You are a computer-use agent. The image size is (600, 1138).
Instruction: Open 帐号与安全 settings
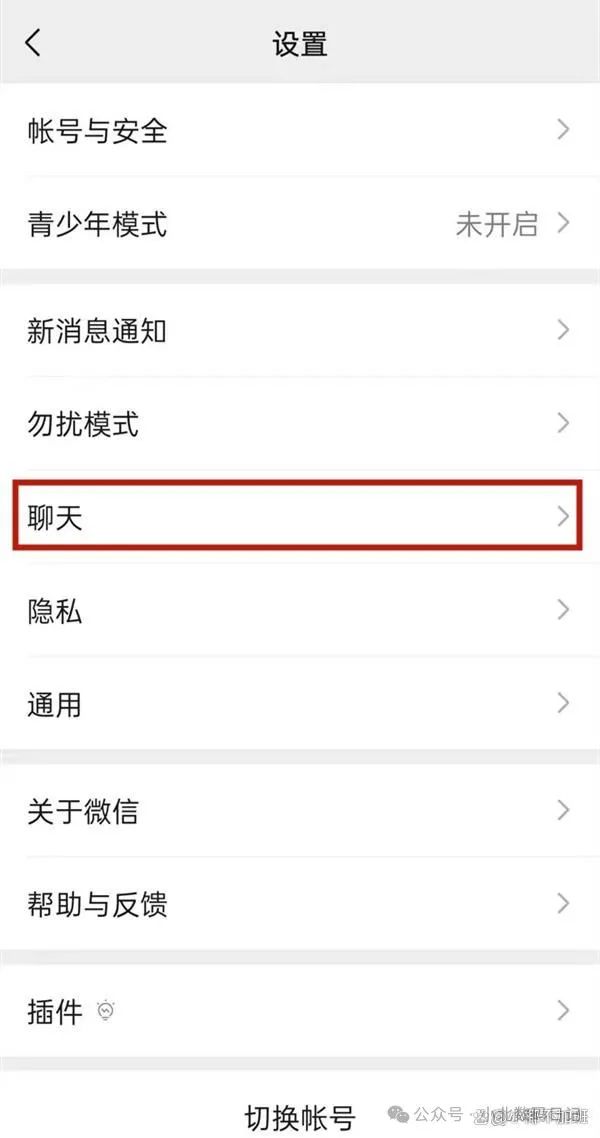click(x=300, y=131)
